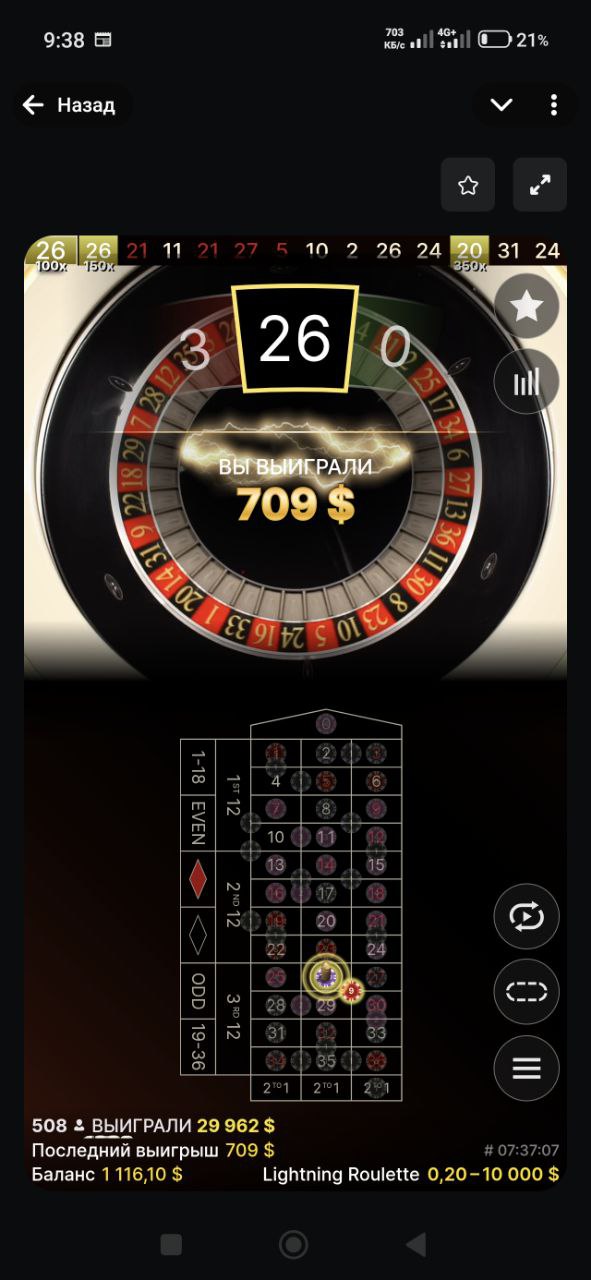Bet on the EVEN field
591x1280 pixels.
[x=198, y=823]
